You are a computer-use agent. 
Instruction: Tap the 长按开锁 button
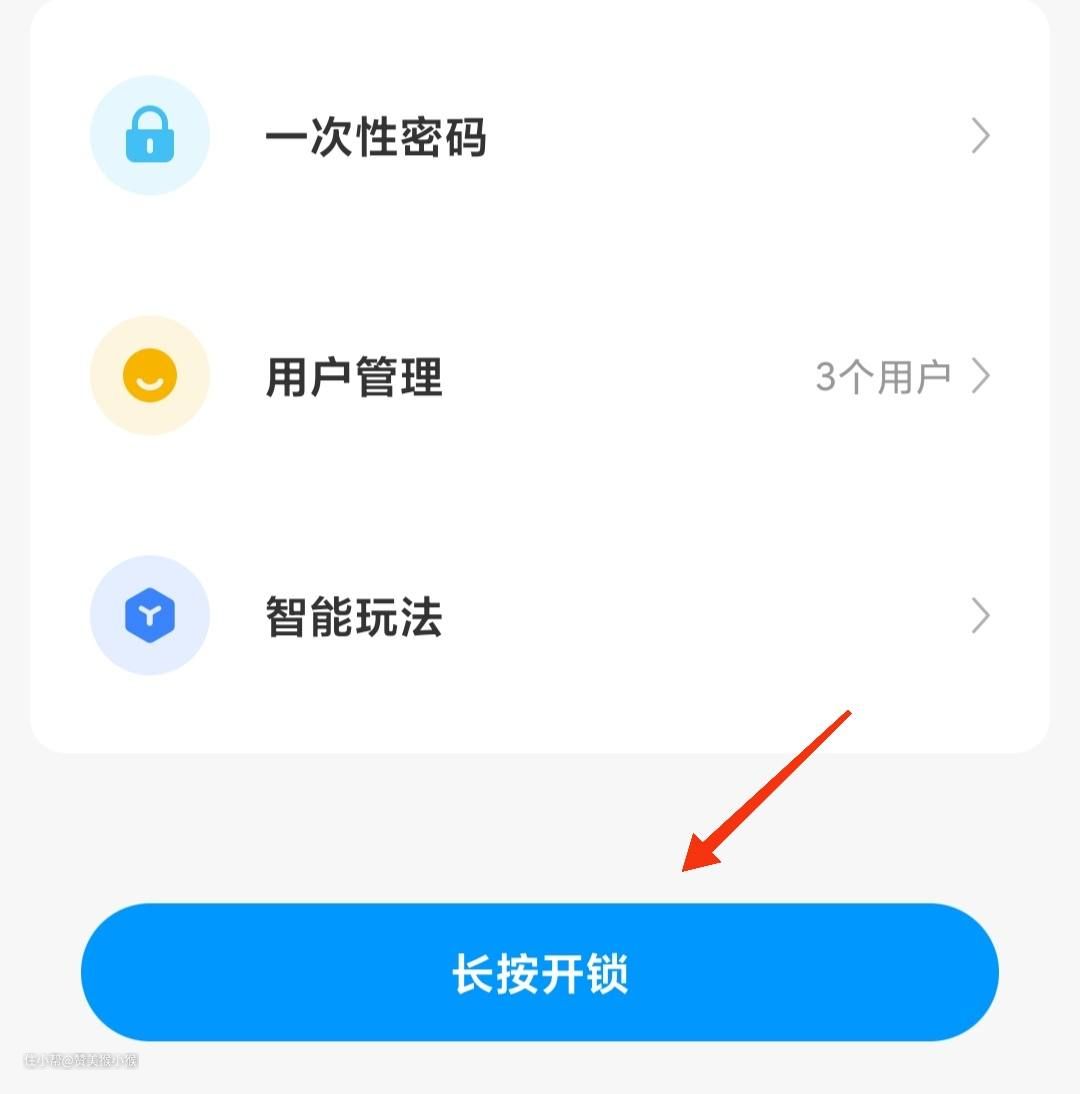click(x=540, y=973)
